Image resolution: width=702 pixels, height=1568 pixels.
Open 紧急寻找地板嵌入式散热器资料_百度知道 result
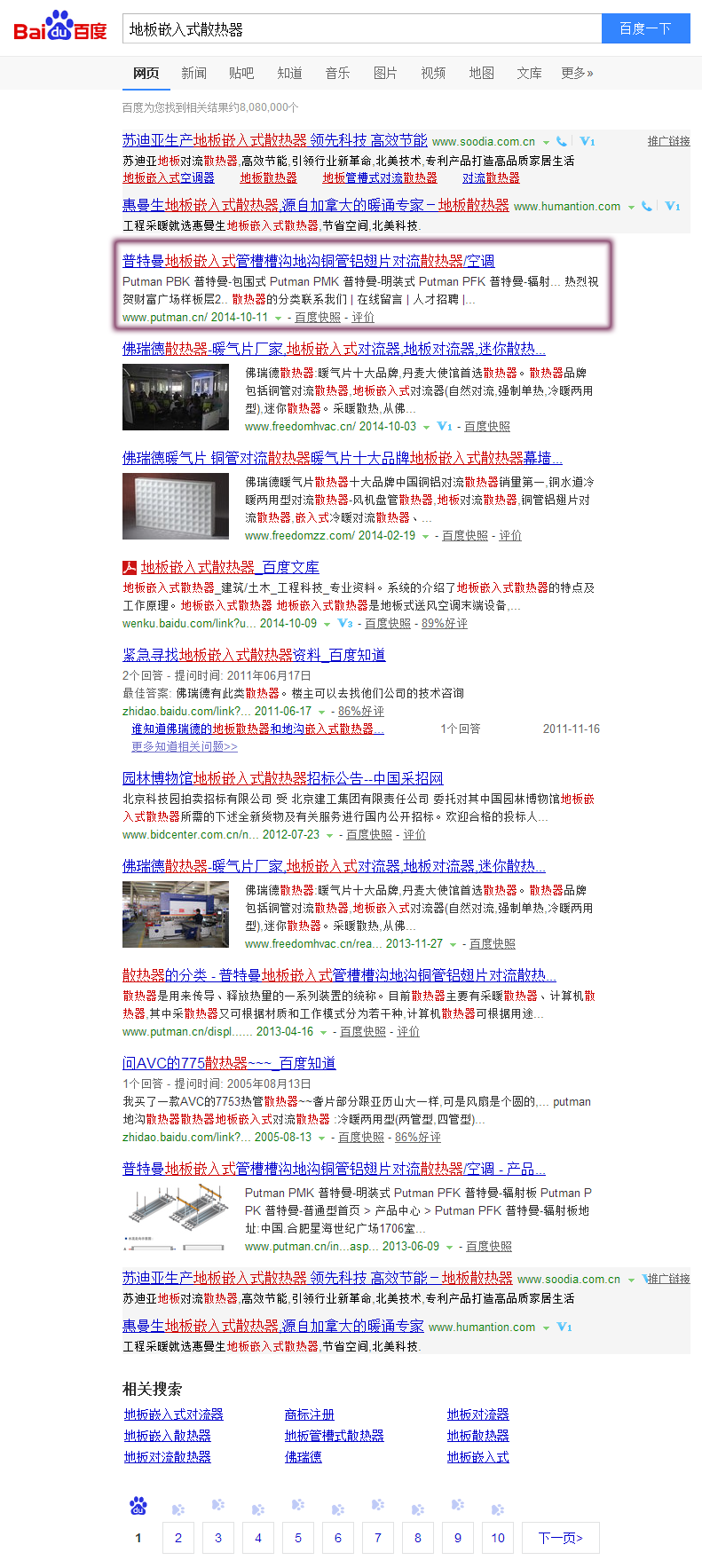click(254, 655)
